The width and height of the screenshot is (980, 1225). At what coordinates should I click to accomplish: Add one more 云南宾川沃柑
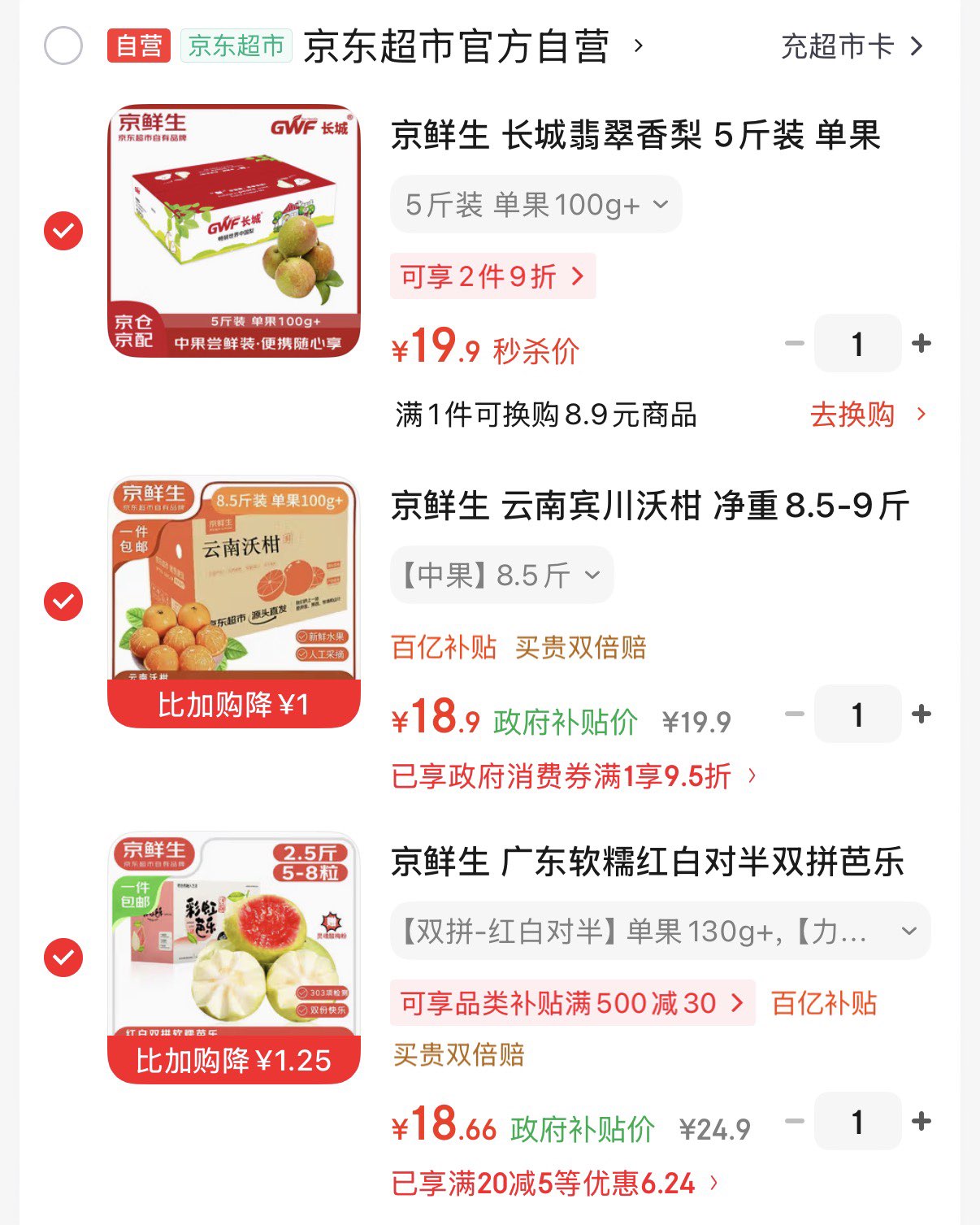point(921,715)
